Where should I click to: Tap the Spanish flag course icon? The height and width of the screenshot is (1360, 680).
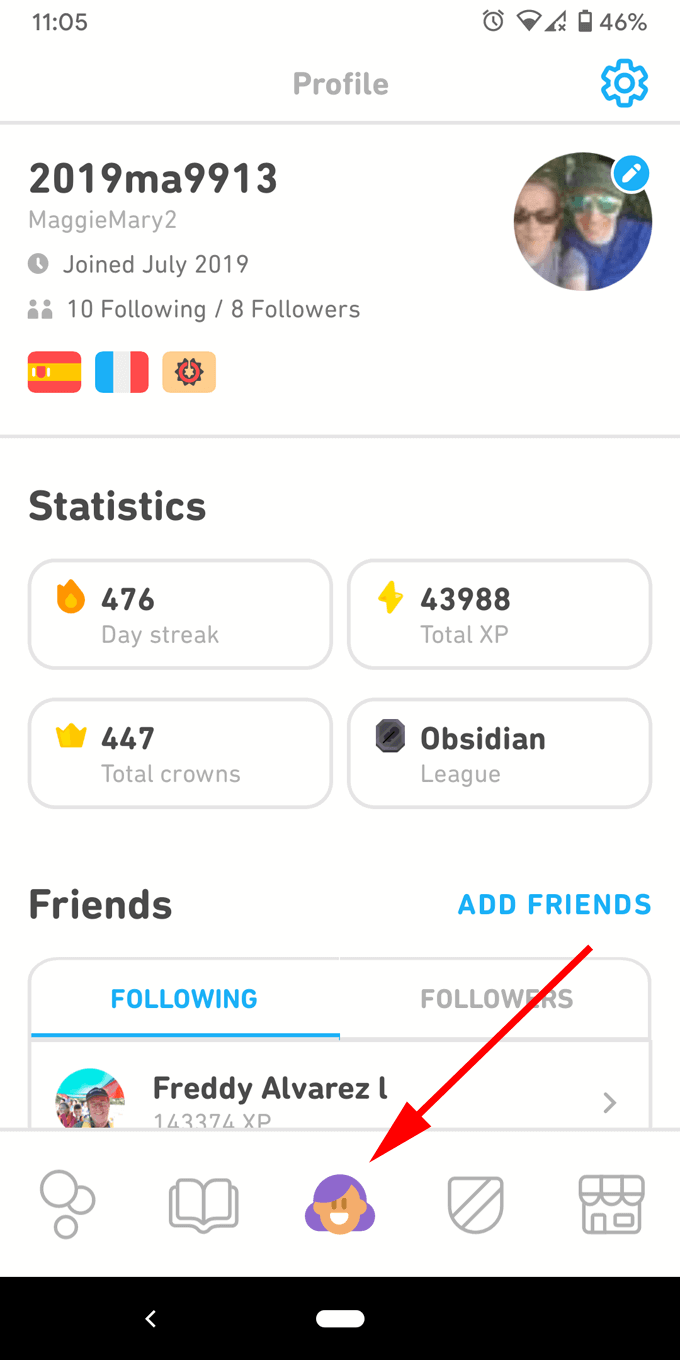tap(54, 372)
